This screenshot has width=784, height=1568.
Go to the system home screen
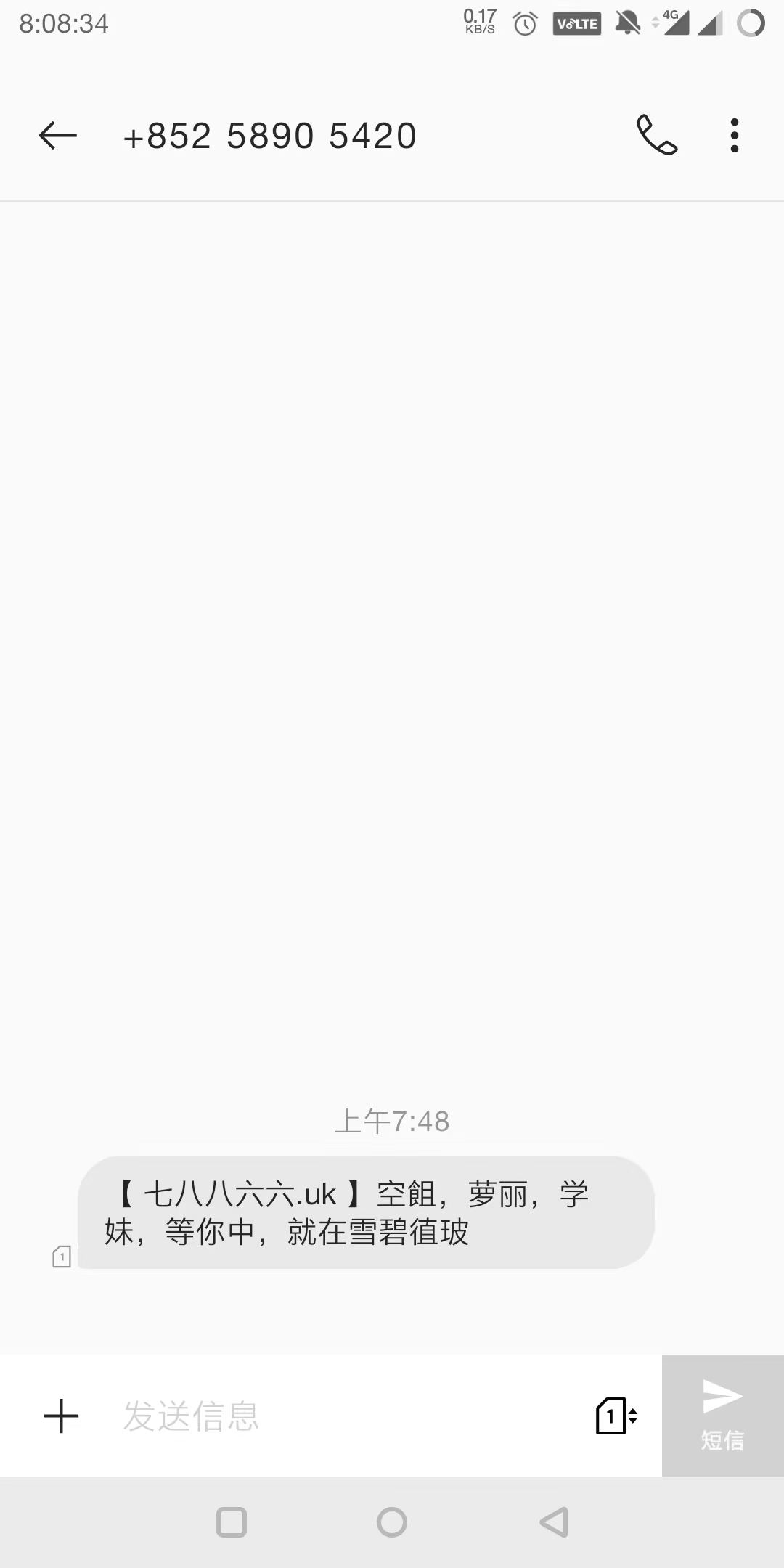[x=392, y=1522]
